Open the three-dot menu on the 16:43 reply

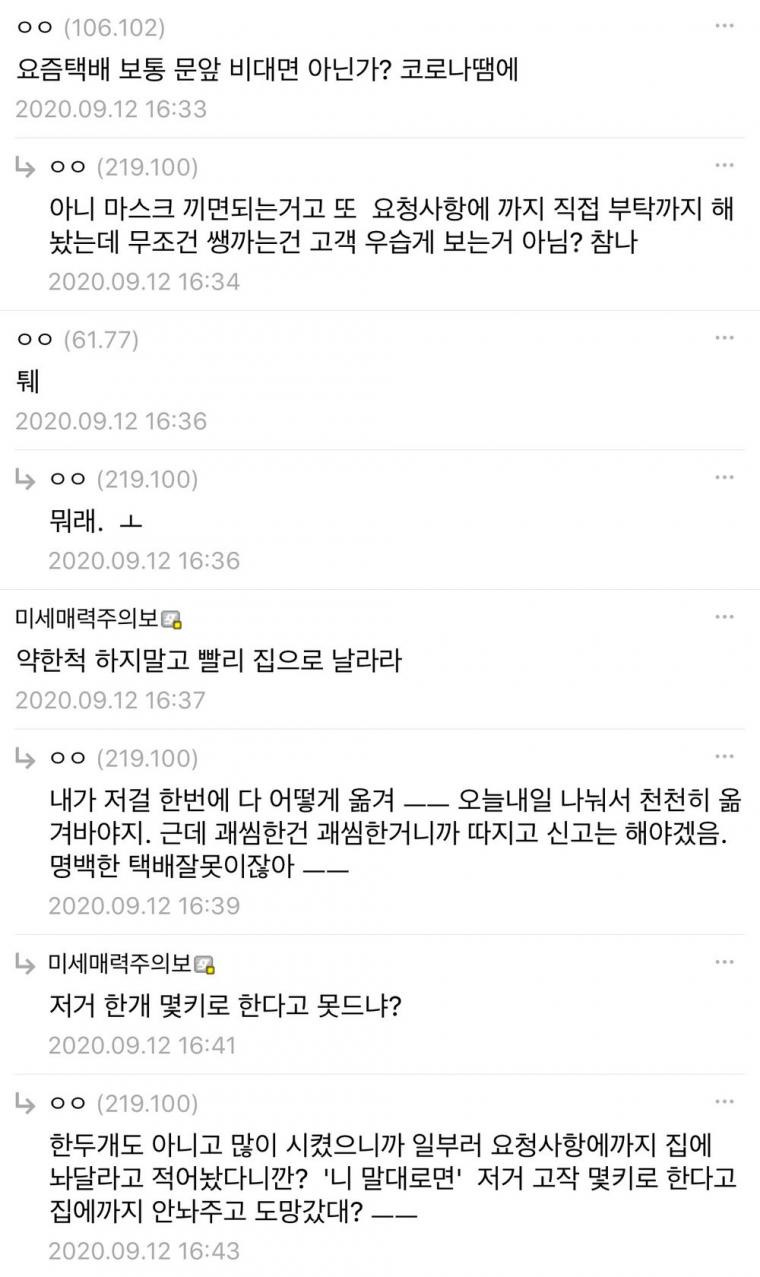[725, 1102]
